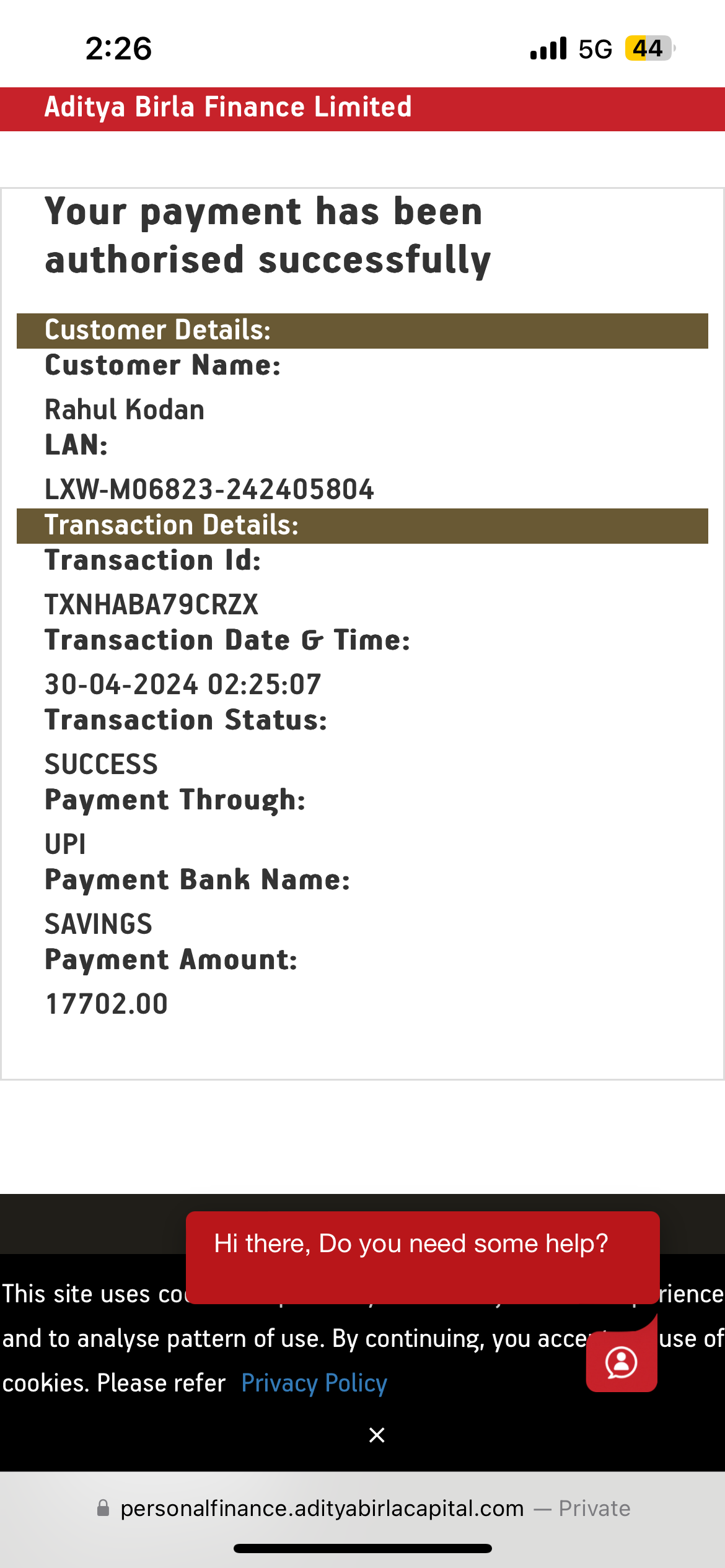
Task: Open the chat support assistant icon
Action: click(621, 1362)
